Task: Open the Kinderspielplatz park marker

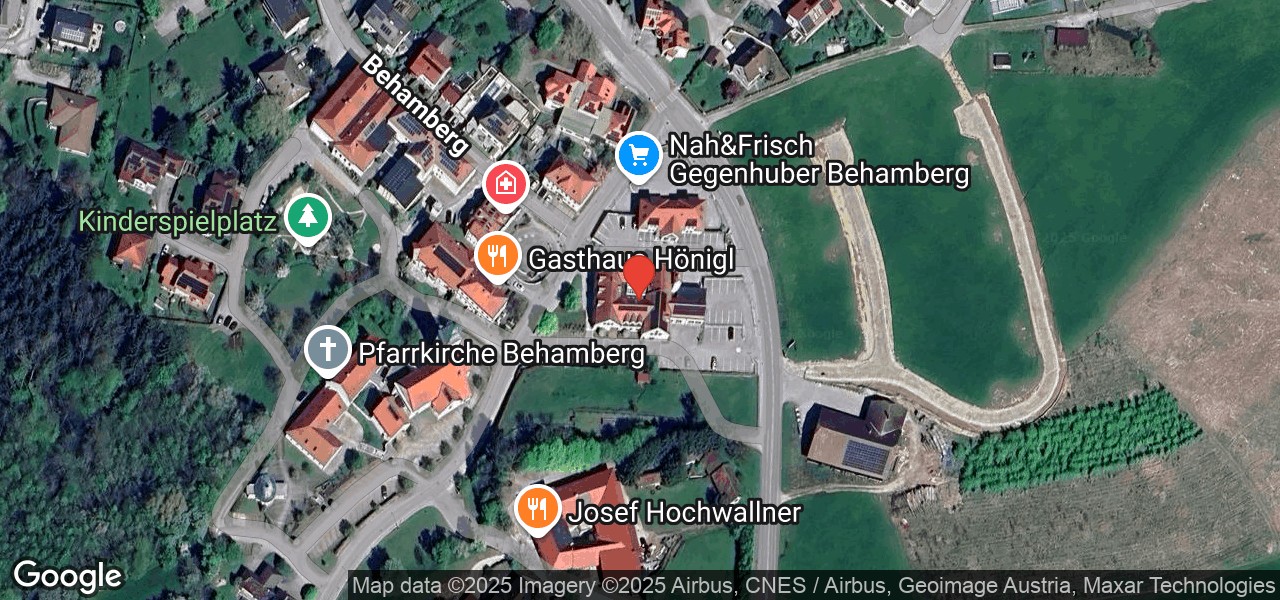Action: 308,217
